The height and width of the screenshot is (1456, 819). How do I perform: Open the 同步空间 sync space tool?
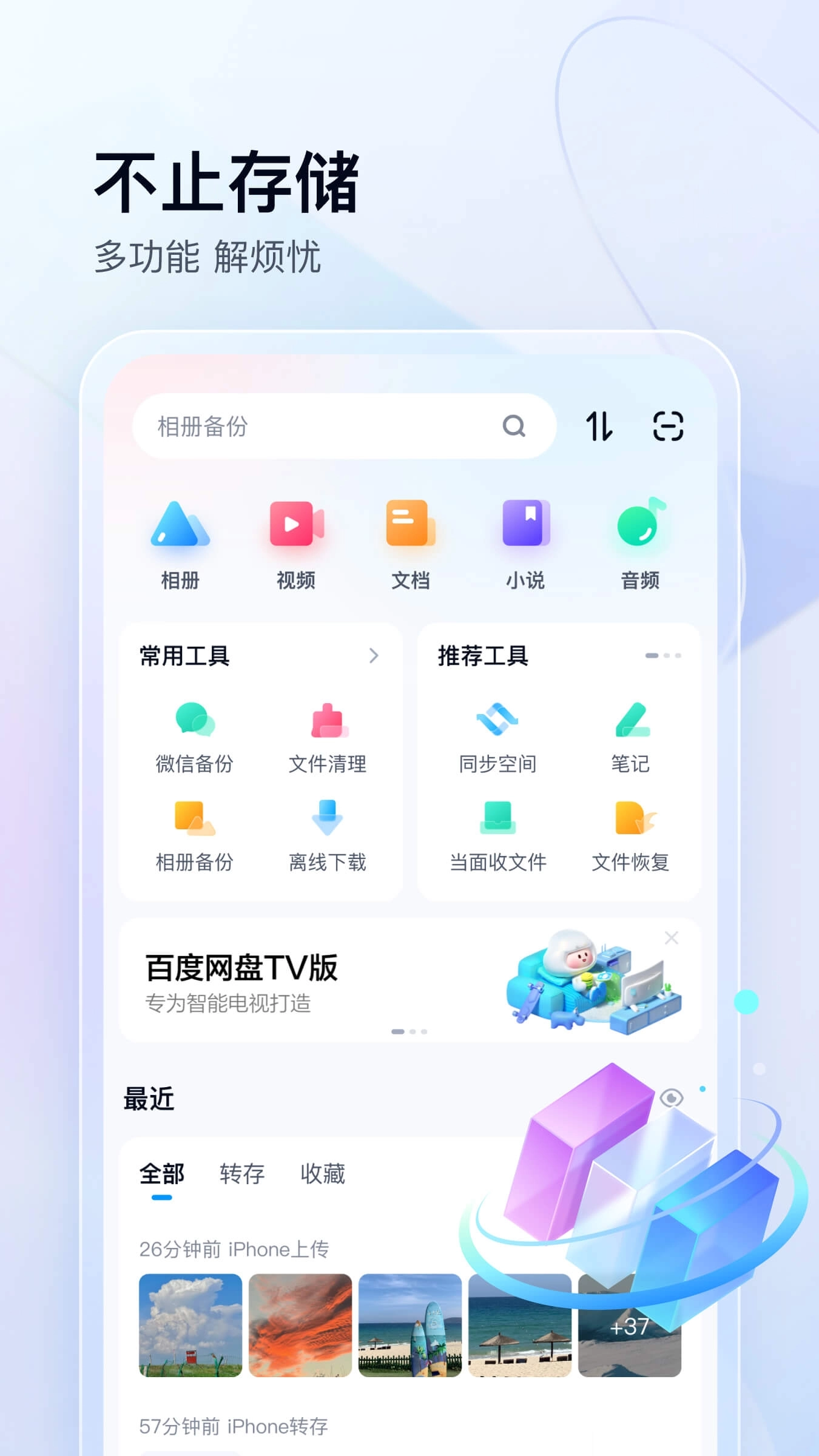pyautogui.click(x=497, y=735)
